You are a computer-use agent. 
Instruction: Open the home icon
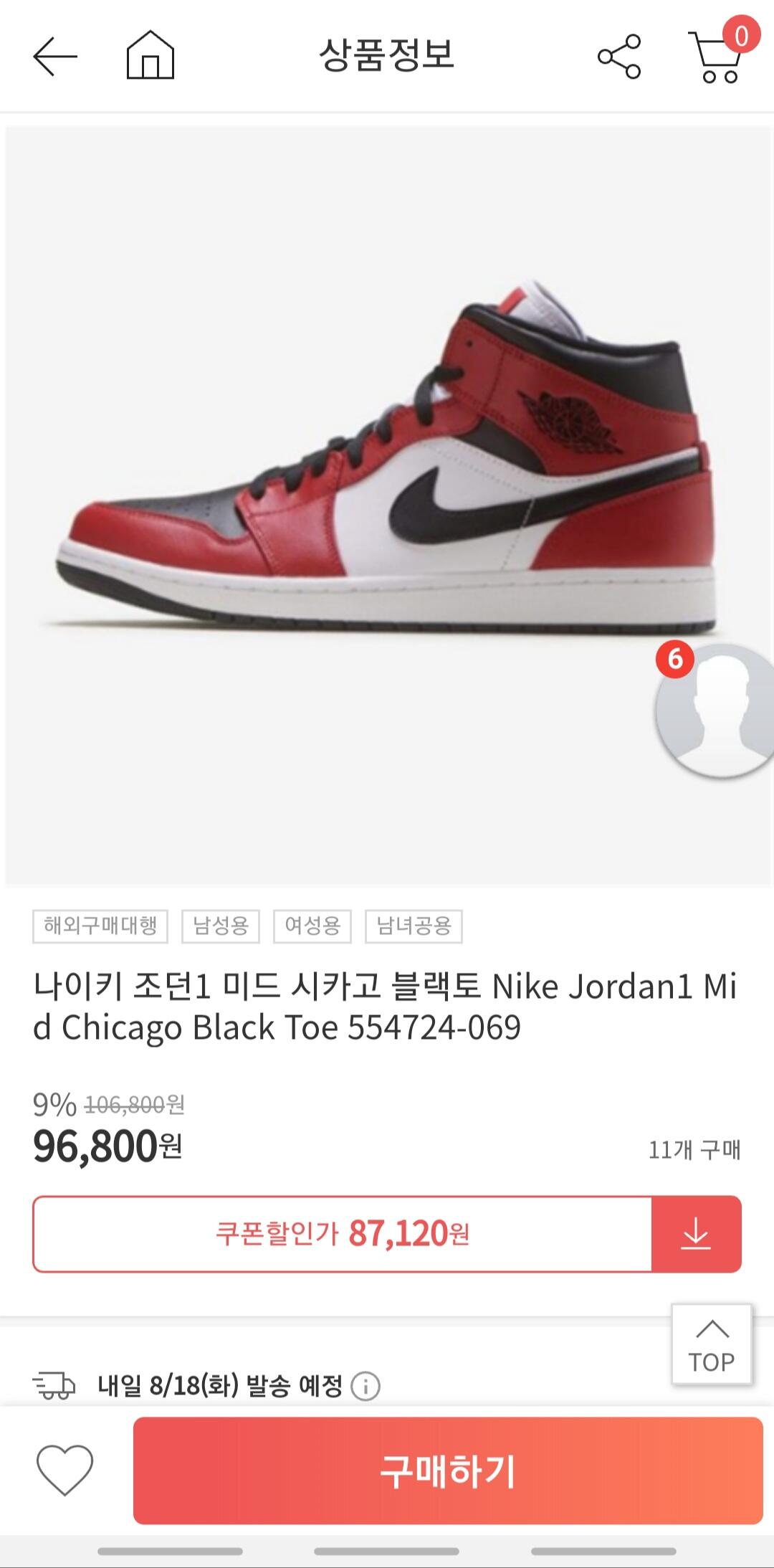150,55
